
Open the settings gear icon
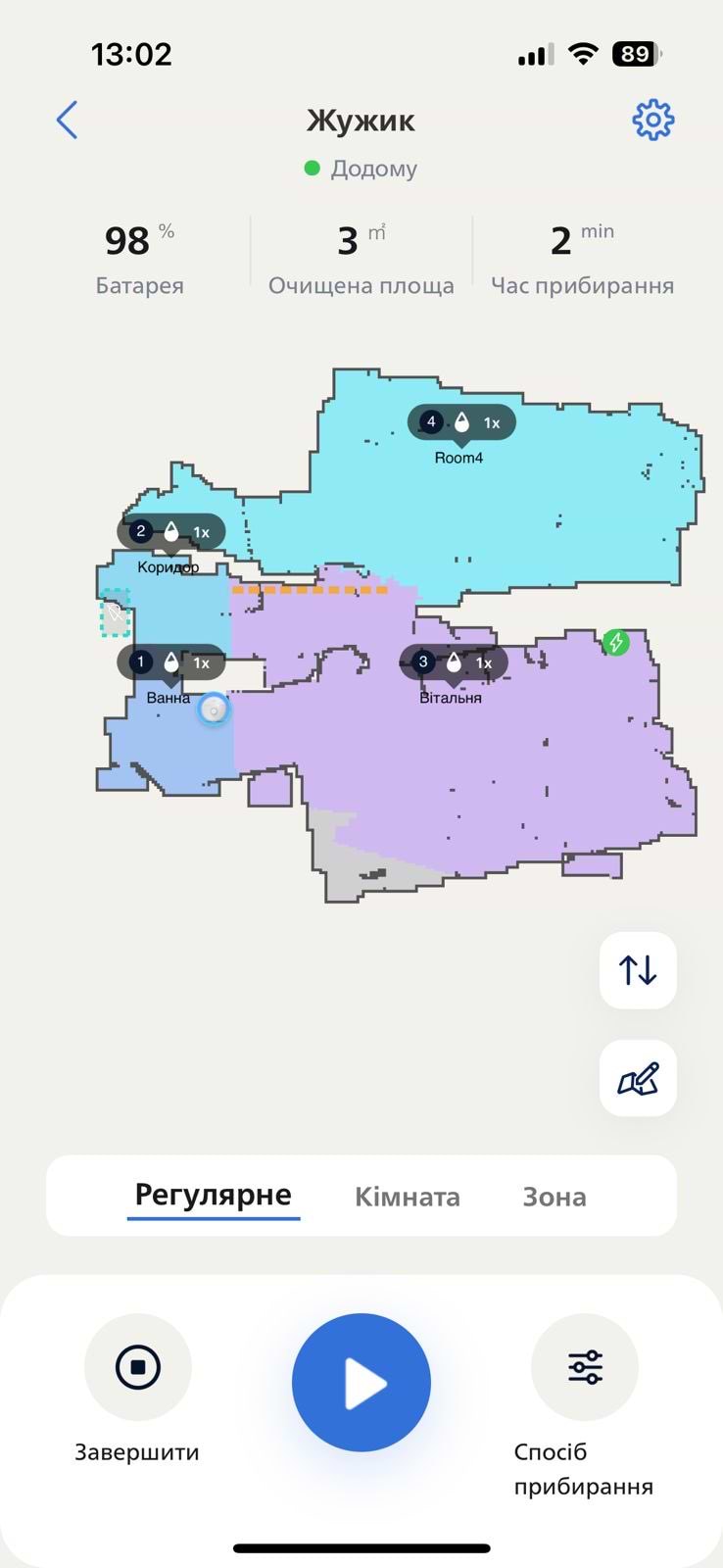coord(652,121)
